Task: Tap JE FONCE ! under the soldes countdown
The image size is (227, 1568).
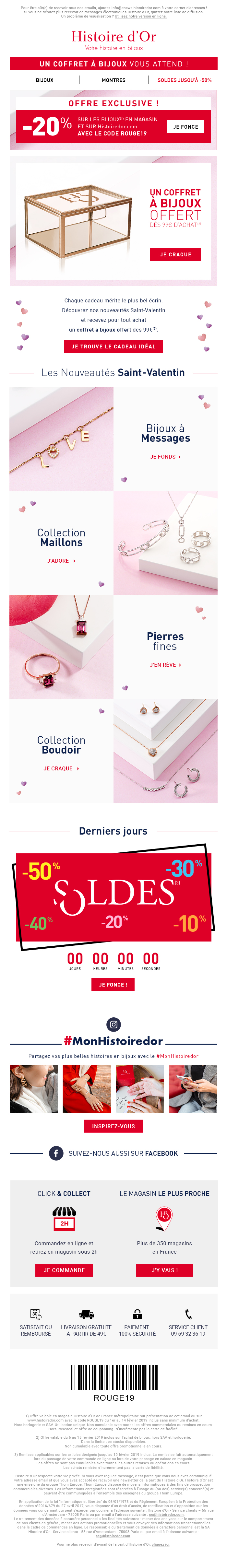Action: click(113, 984)
